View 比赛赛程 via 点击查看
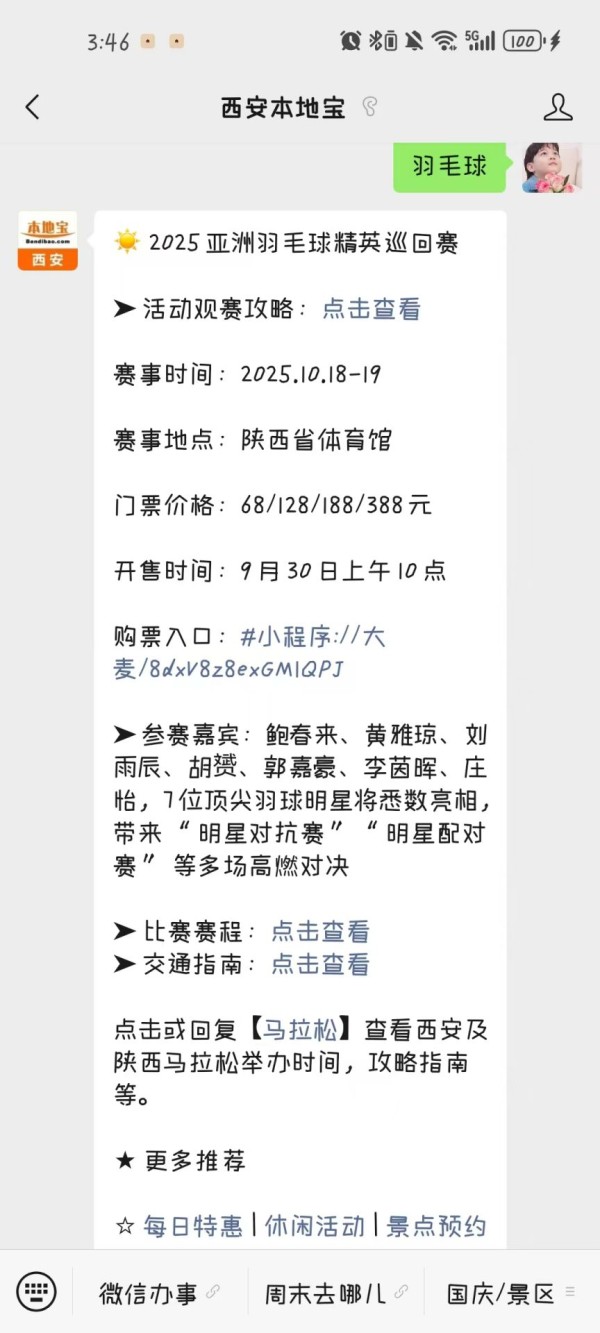Image resolution: width=600 pixels, height=1333 pixels. (320, 931)
